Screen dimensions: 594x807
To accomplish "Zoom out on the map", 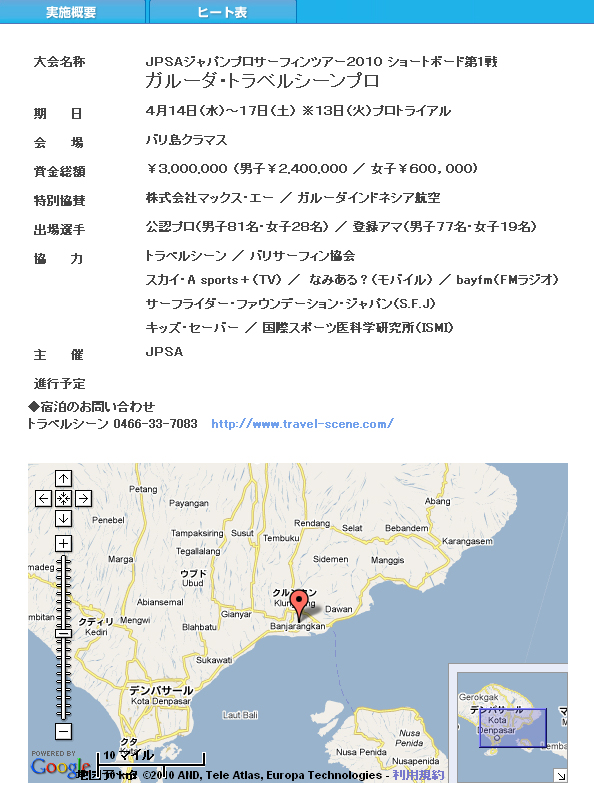I will (63, 731).
